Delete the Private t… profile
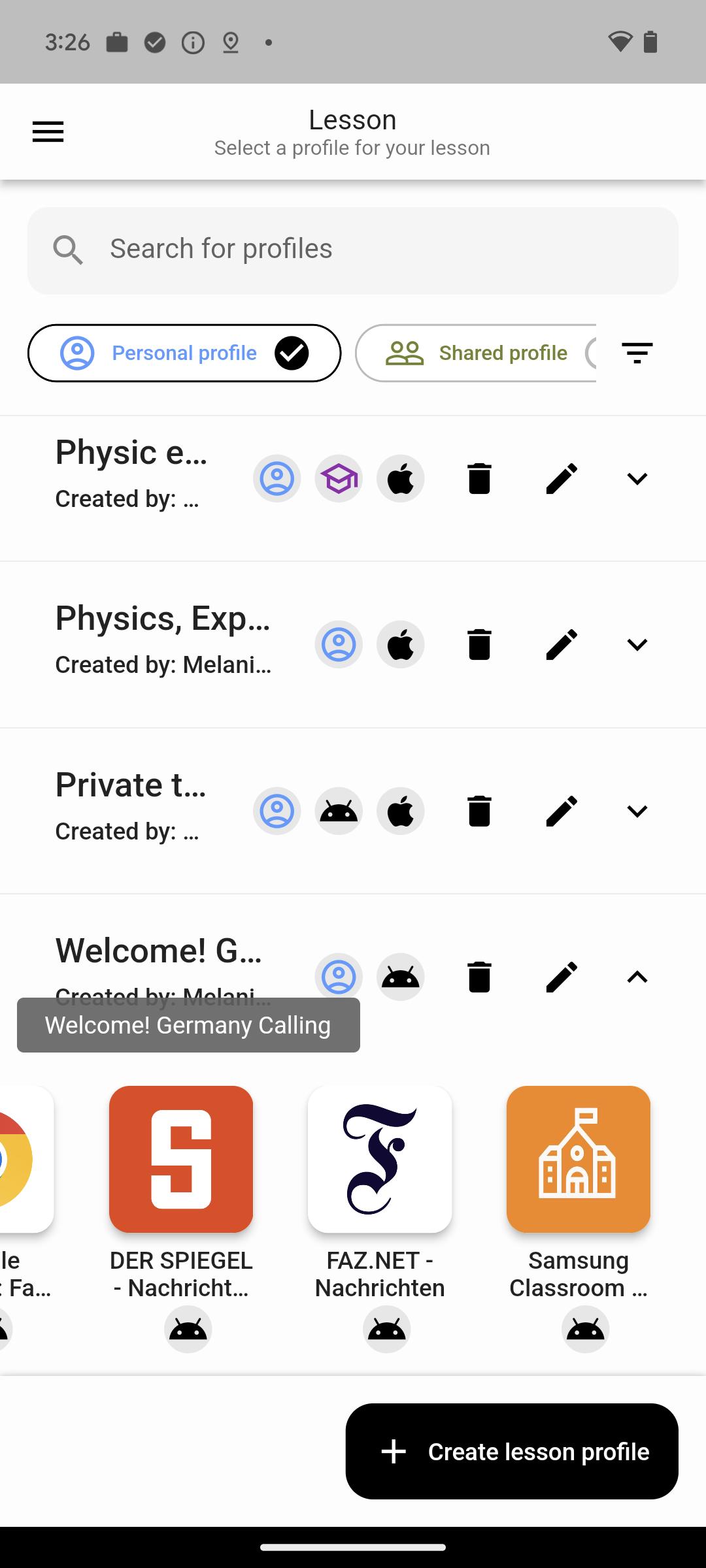 479,811
